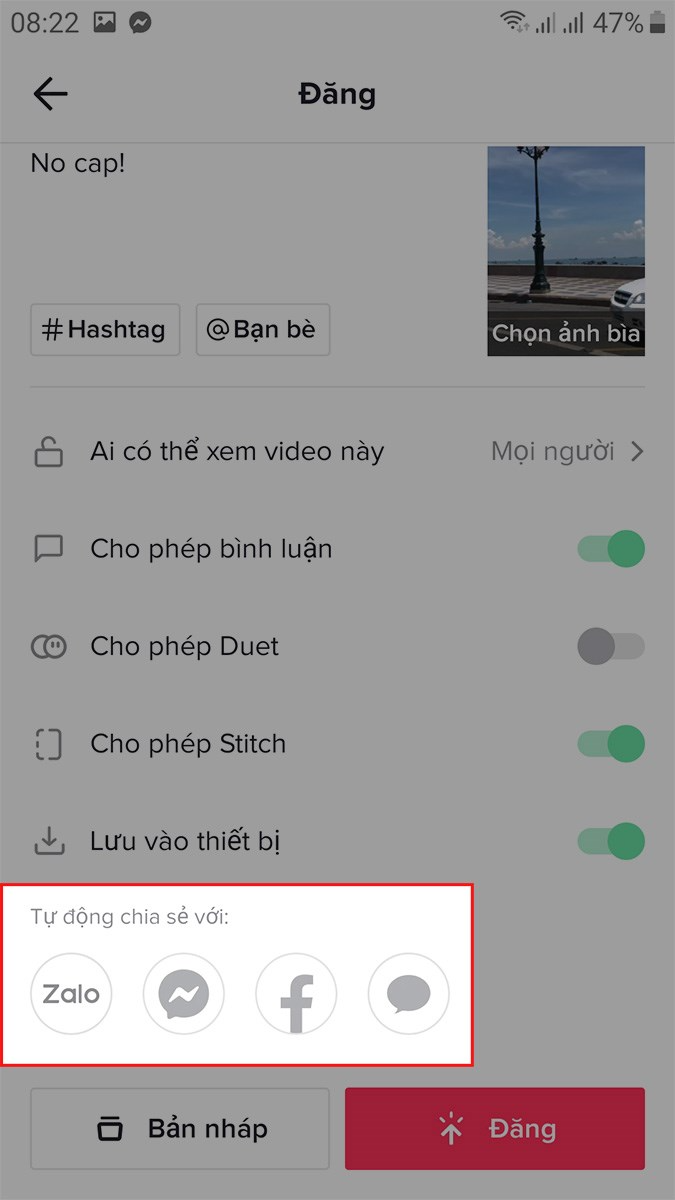675x1200 pixels.
Task: Select Zalo for automatic sharing
Action: (71, 994)
